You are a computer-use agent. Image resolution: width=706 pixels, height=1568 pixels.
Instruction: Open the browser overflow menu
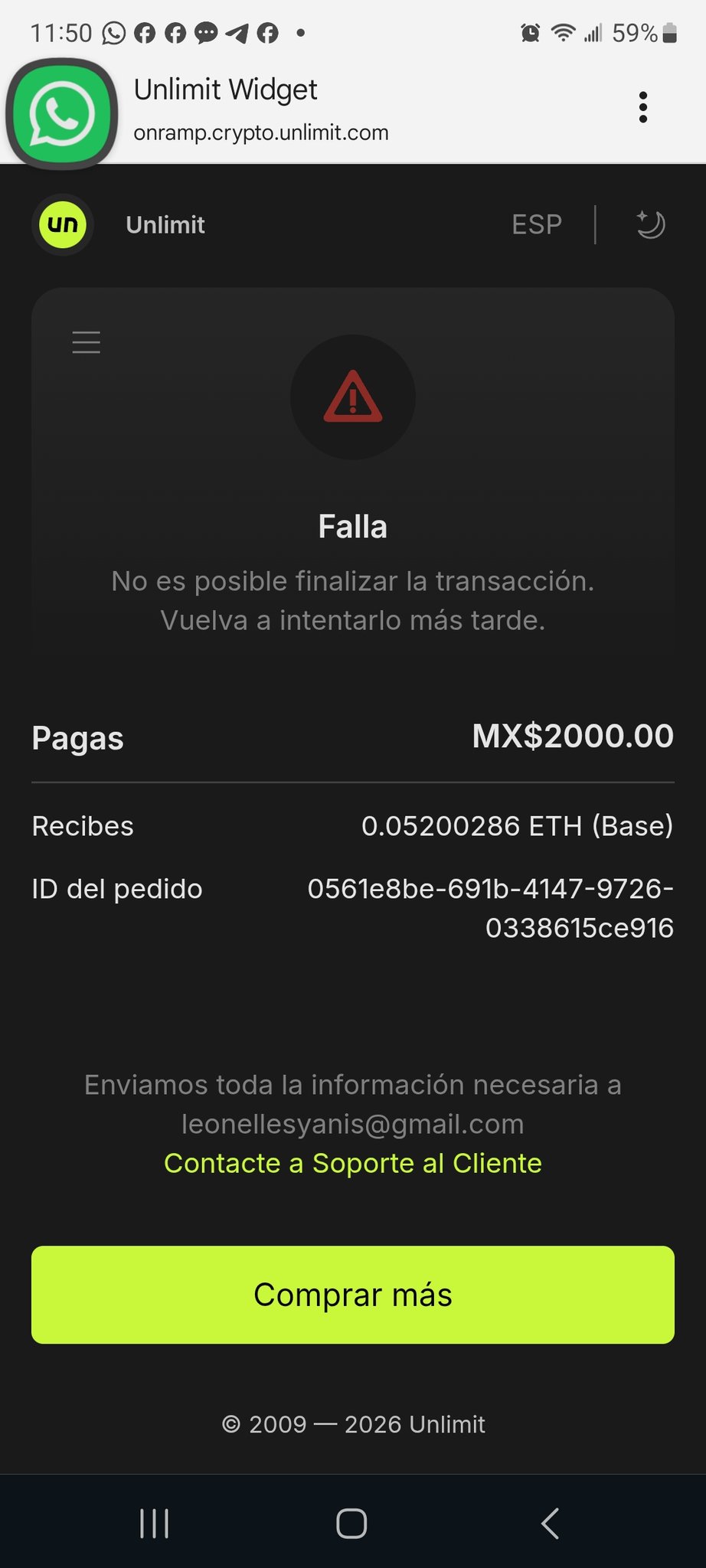pos(643,108)
